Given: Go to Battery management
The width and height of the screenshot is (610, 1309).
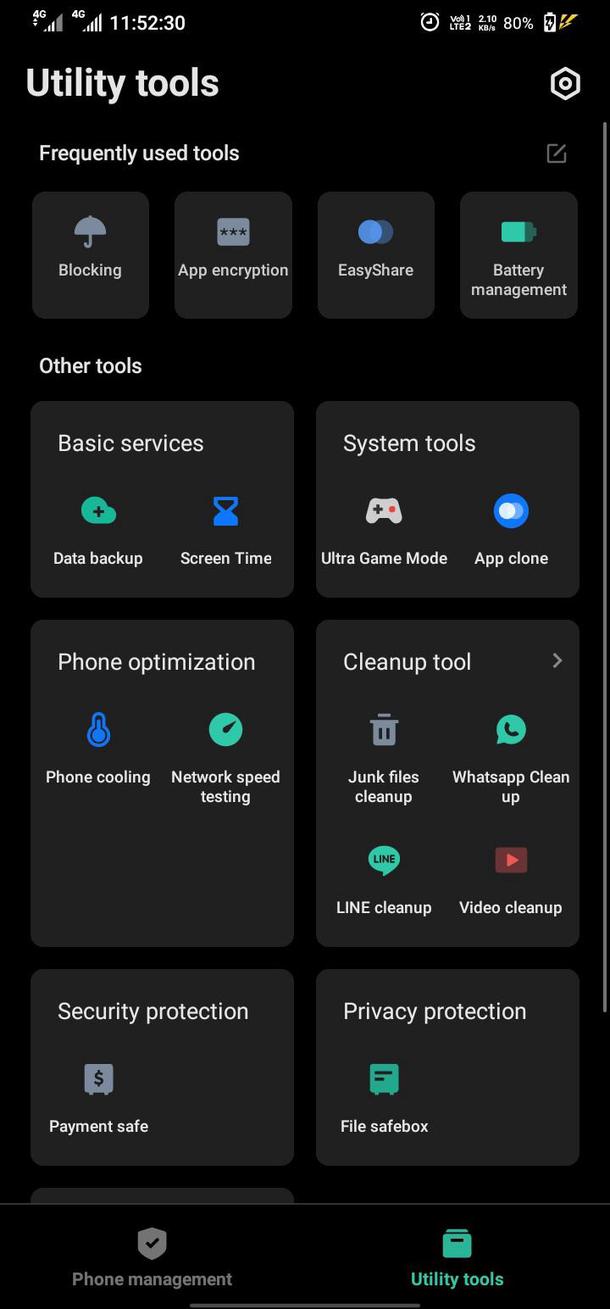Looking at the screenshot, I should pyautogui.click(x=518, y=256).
